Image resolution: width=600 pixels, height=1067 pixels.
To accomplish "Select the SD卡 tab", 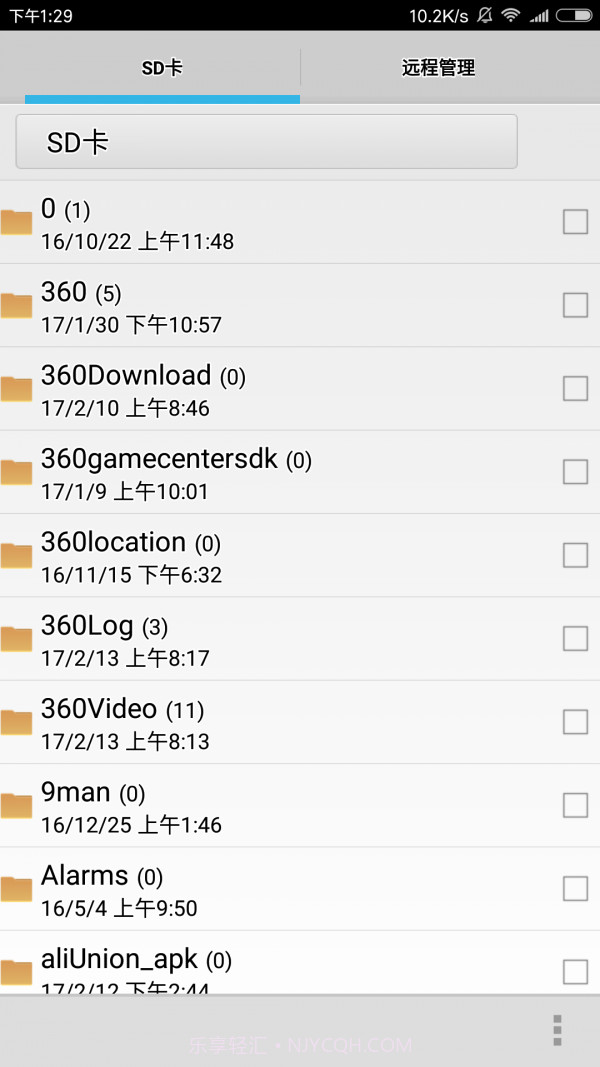I will tap(162, 68).
